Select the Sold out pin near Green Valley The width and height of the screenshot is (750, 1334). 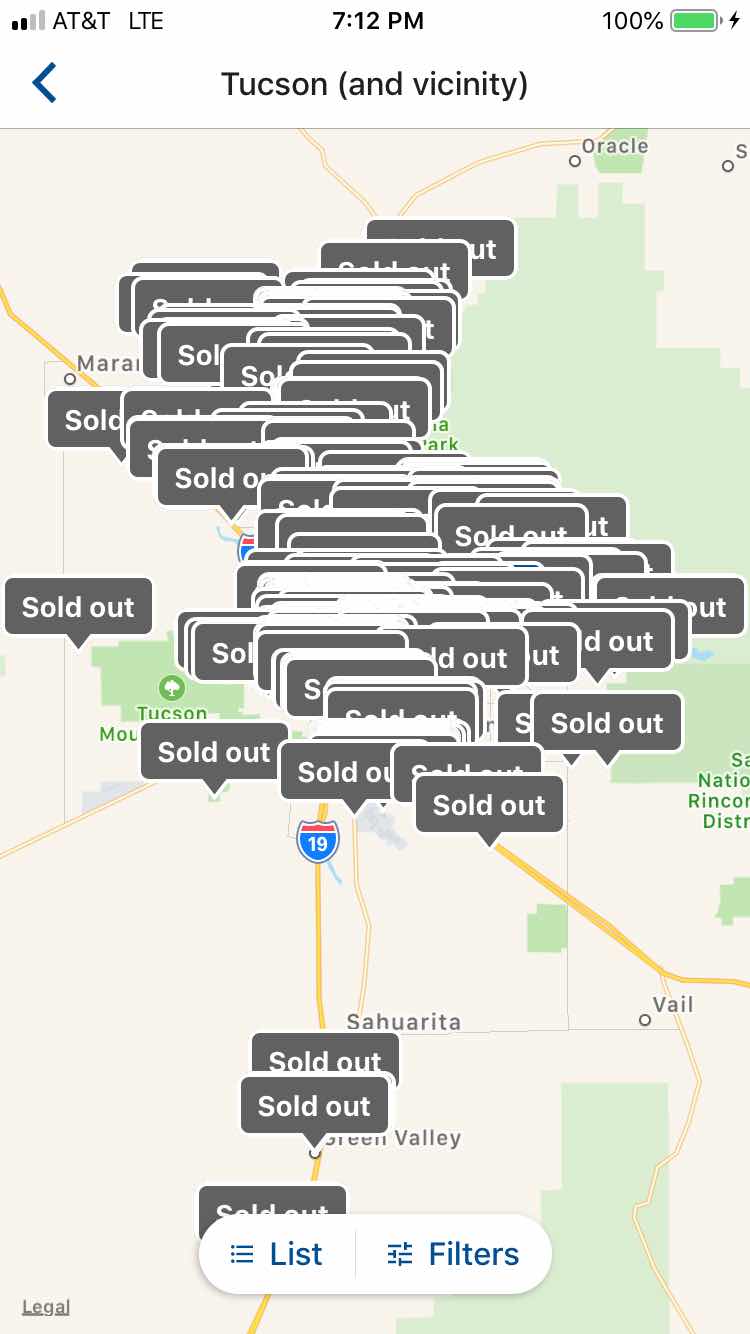314,1106
